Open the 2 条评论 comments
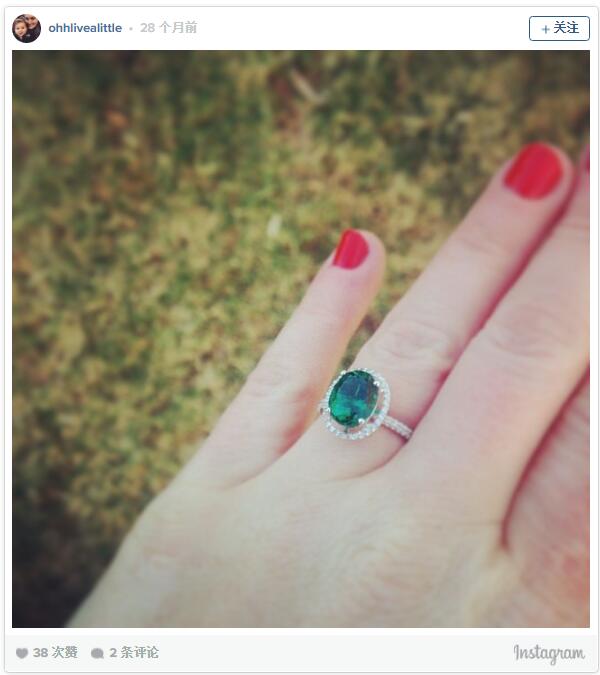600x675 pixels. (x=125, y=653)
